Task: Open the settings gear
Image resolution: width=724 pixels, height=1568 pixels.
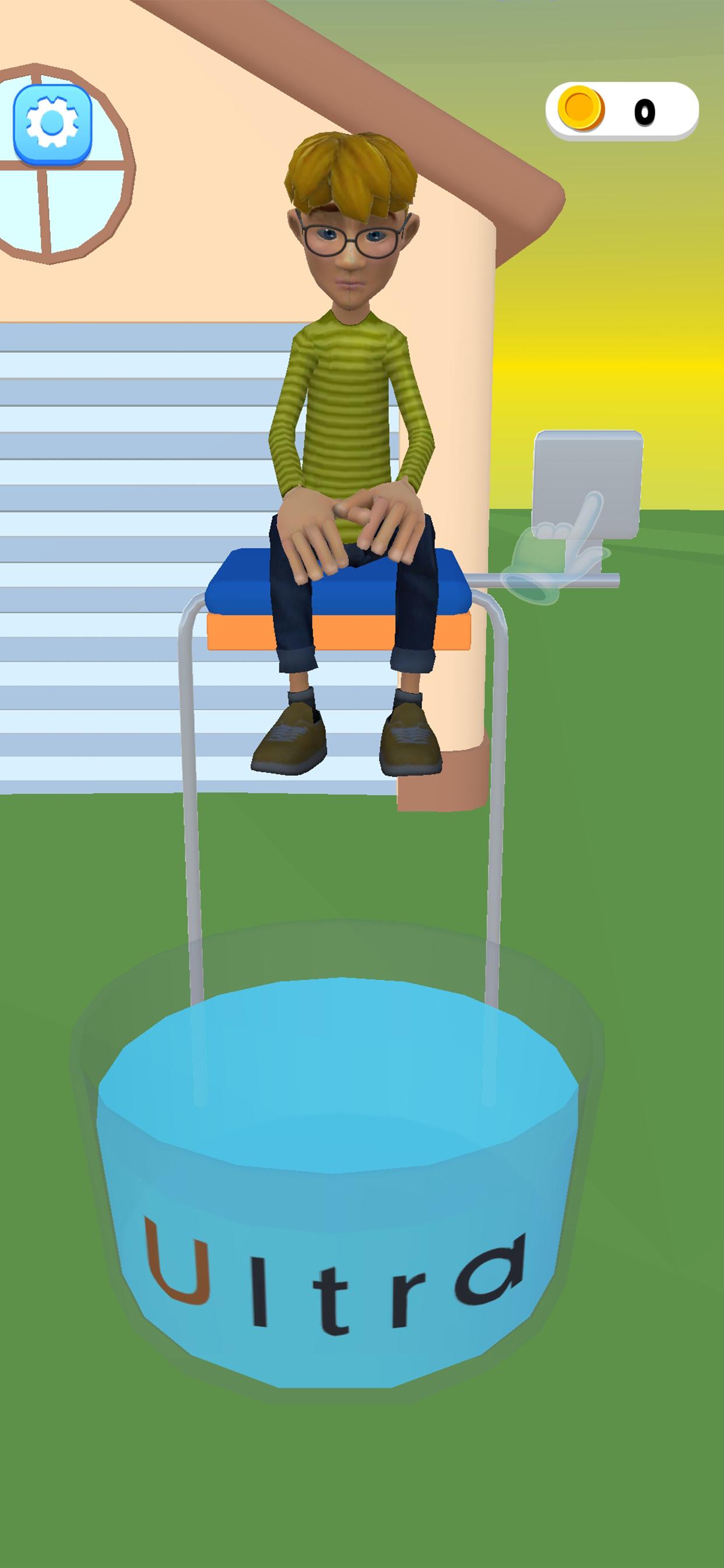Action: [52, 125]
